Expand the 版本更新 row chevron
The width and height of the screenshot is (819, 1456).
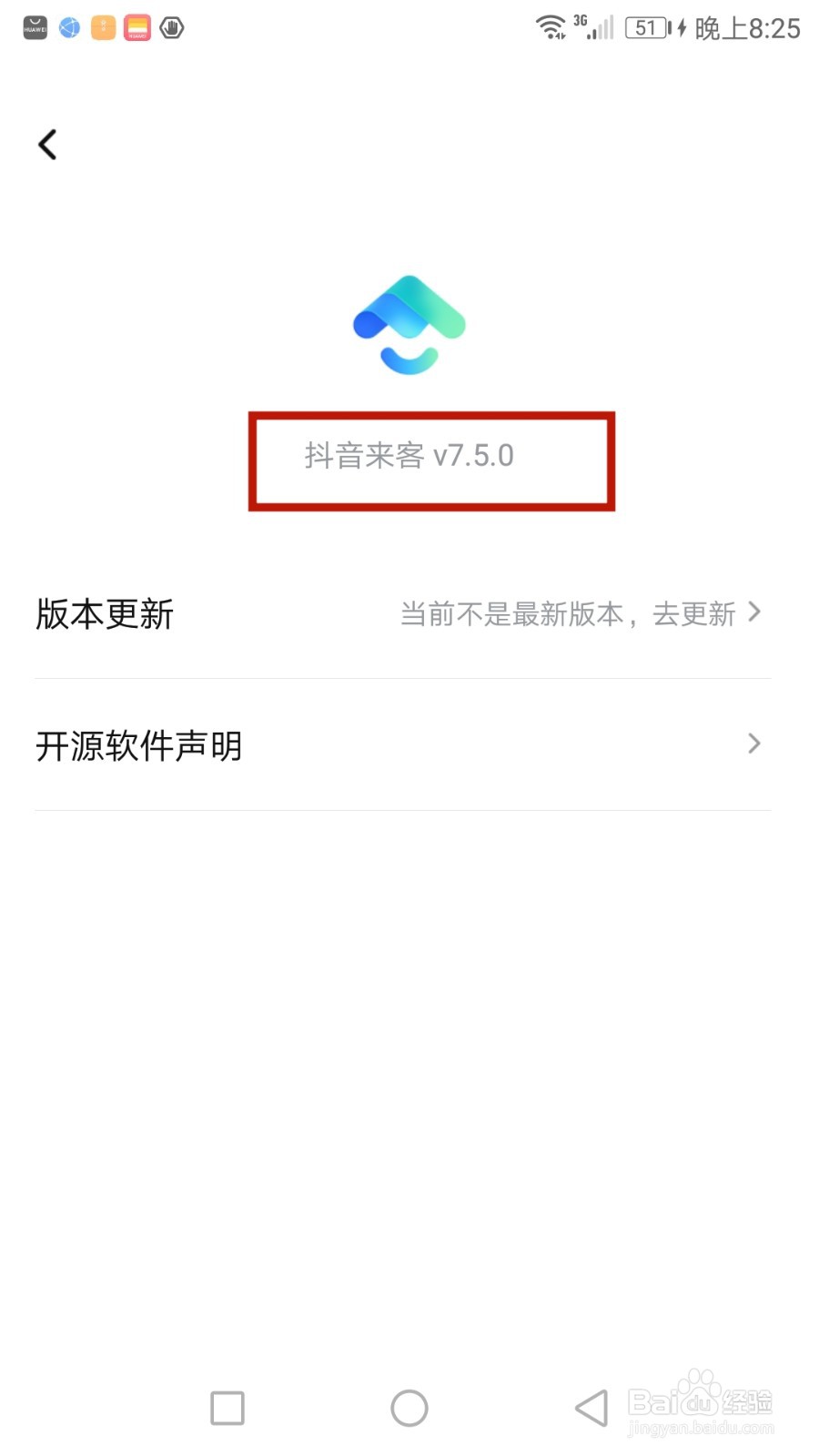pyautogui.click(x=753, y=612)
